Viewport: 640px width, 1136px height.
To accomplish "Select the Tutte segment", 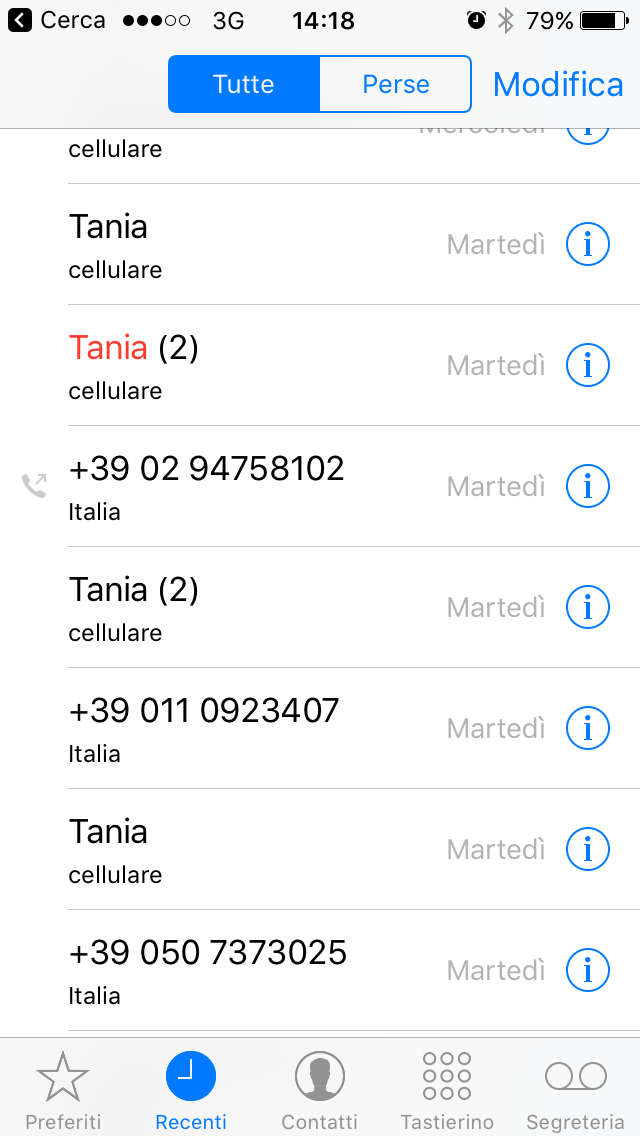I will click(x=244, y=84).
